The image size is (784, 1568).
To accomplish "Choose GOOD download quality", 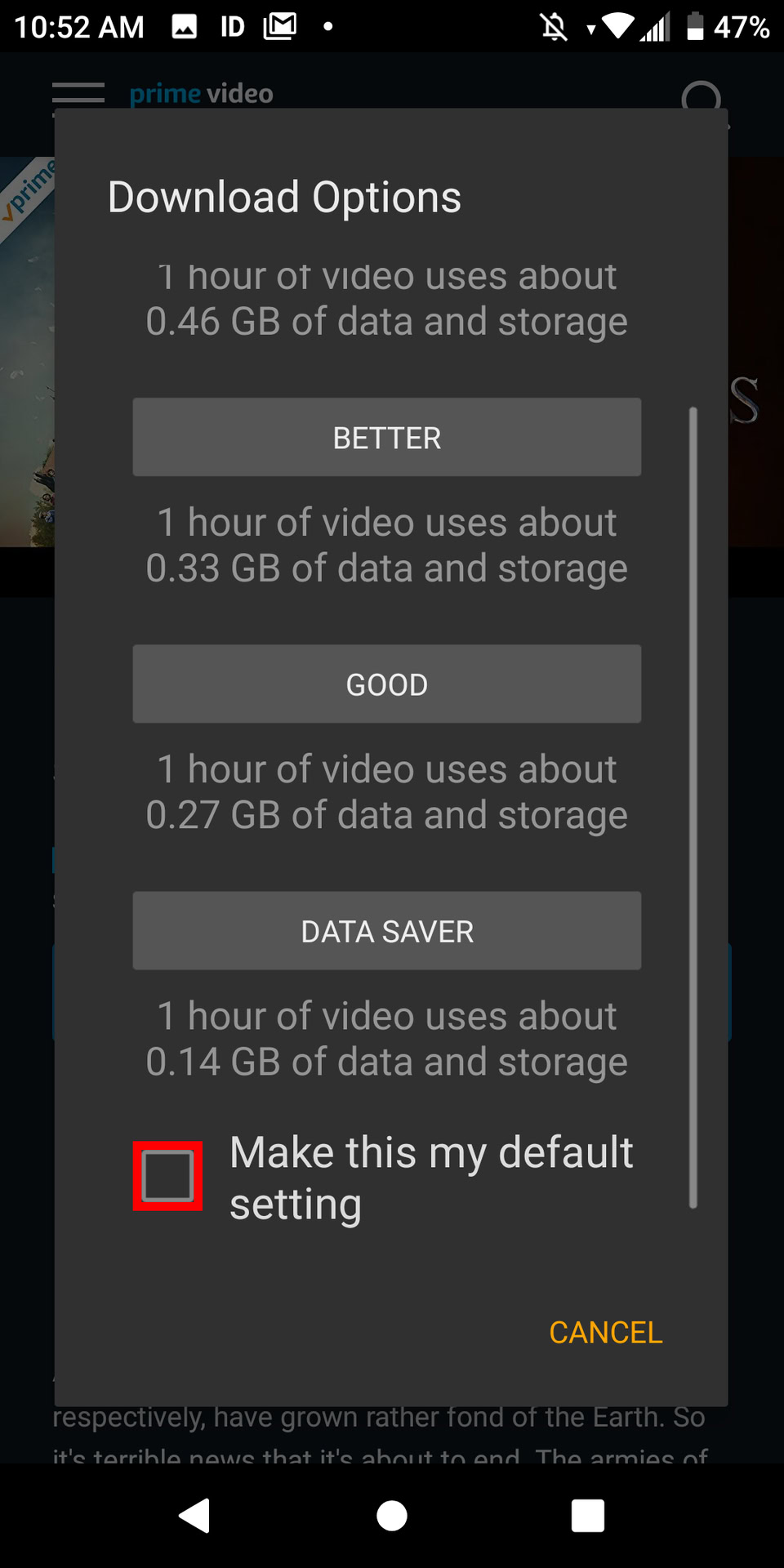I will (386, 684).
